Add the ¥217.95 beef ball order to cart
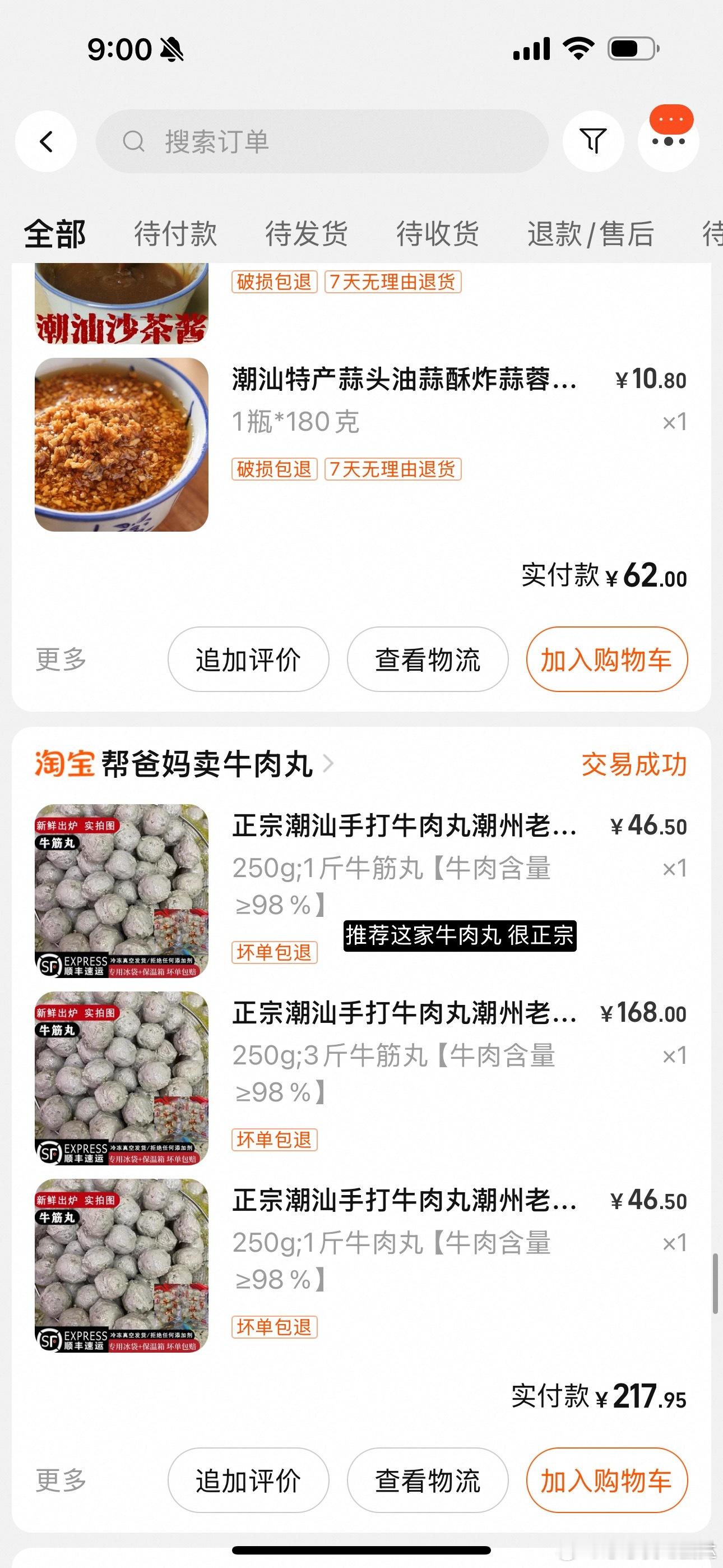 pyautogui.click(x=607, y=1480)
